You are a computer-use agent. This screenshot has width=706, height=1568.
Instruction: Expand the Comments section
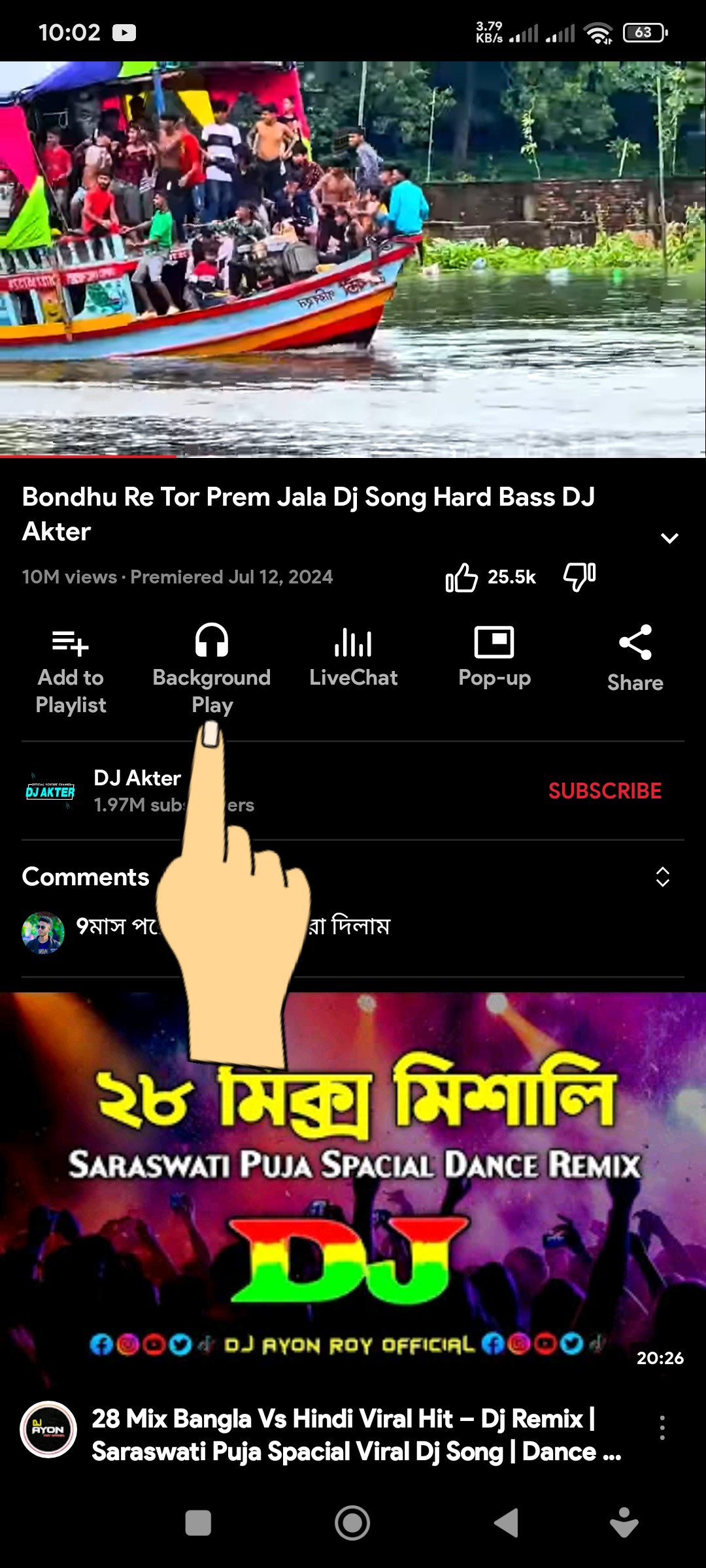click(662, 877)
